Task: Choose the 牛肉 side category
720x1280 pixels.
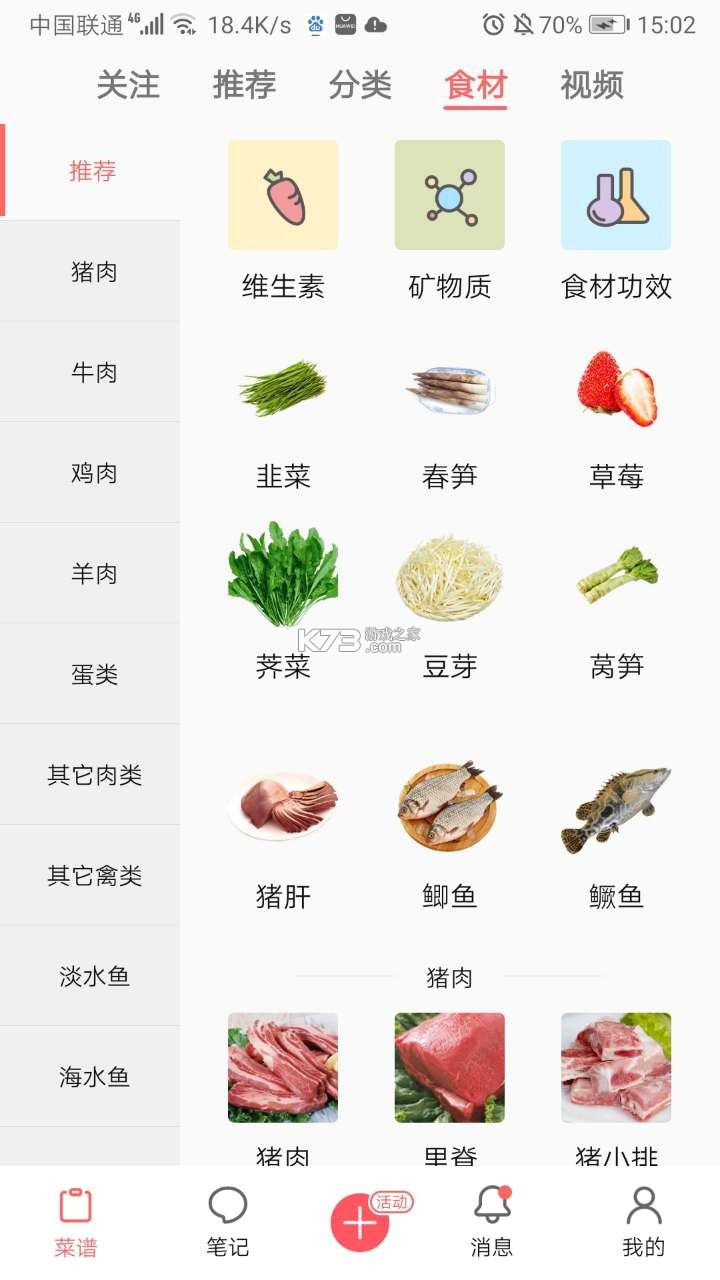Action: 94,373
